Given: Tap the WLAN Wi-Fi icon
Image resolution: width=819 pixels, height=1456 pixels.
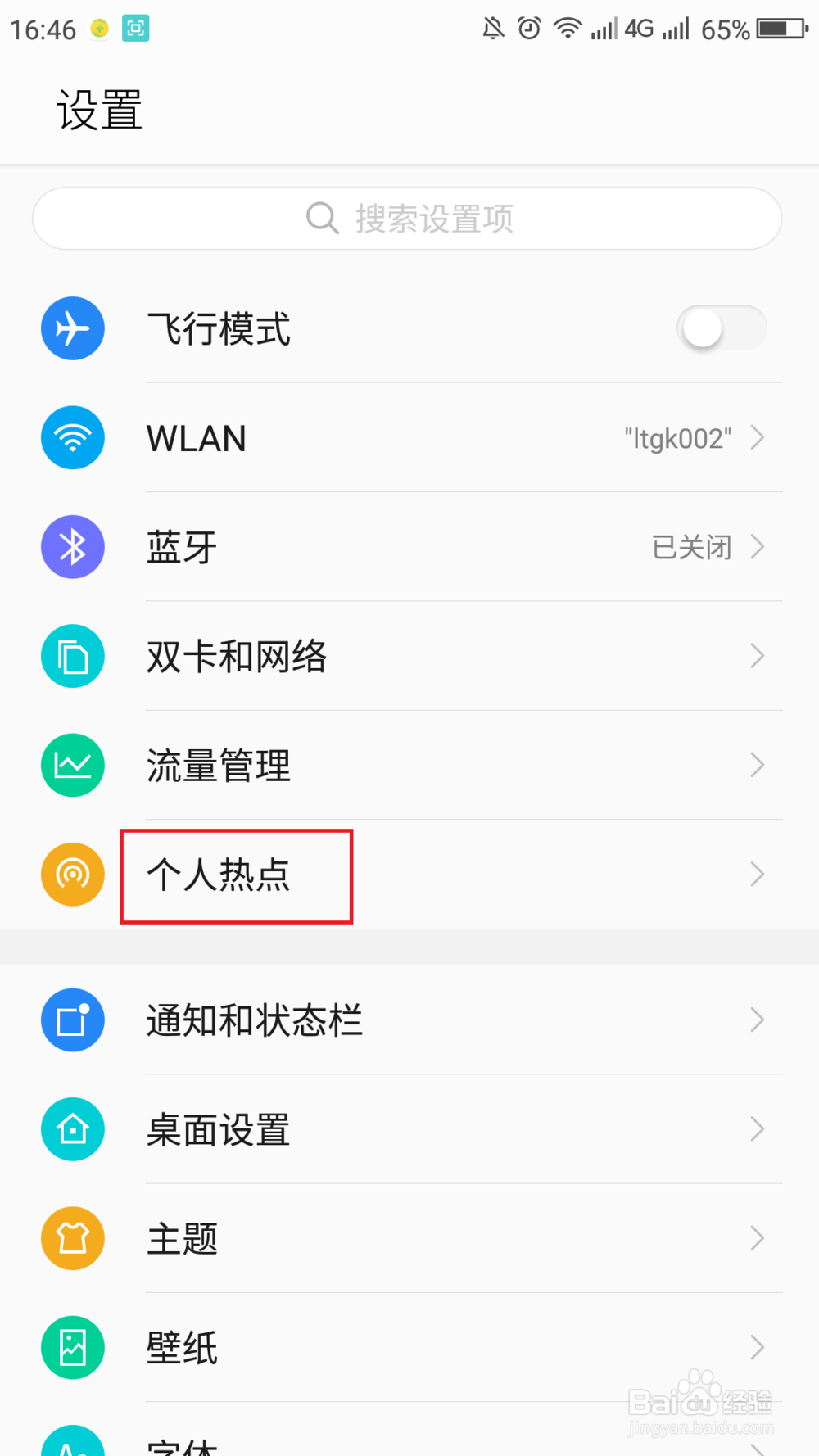Looking at the screenshot, I should (x=73, y=438).
